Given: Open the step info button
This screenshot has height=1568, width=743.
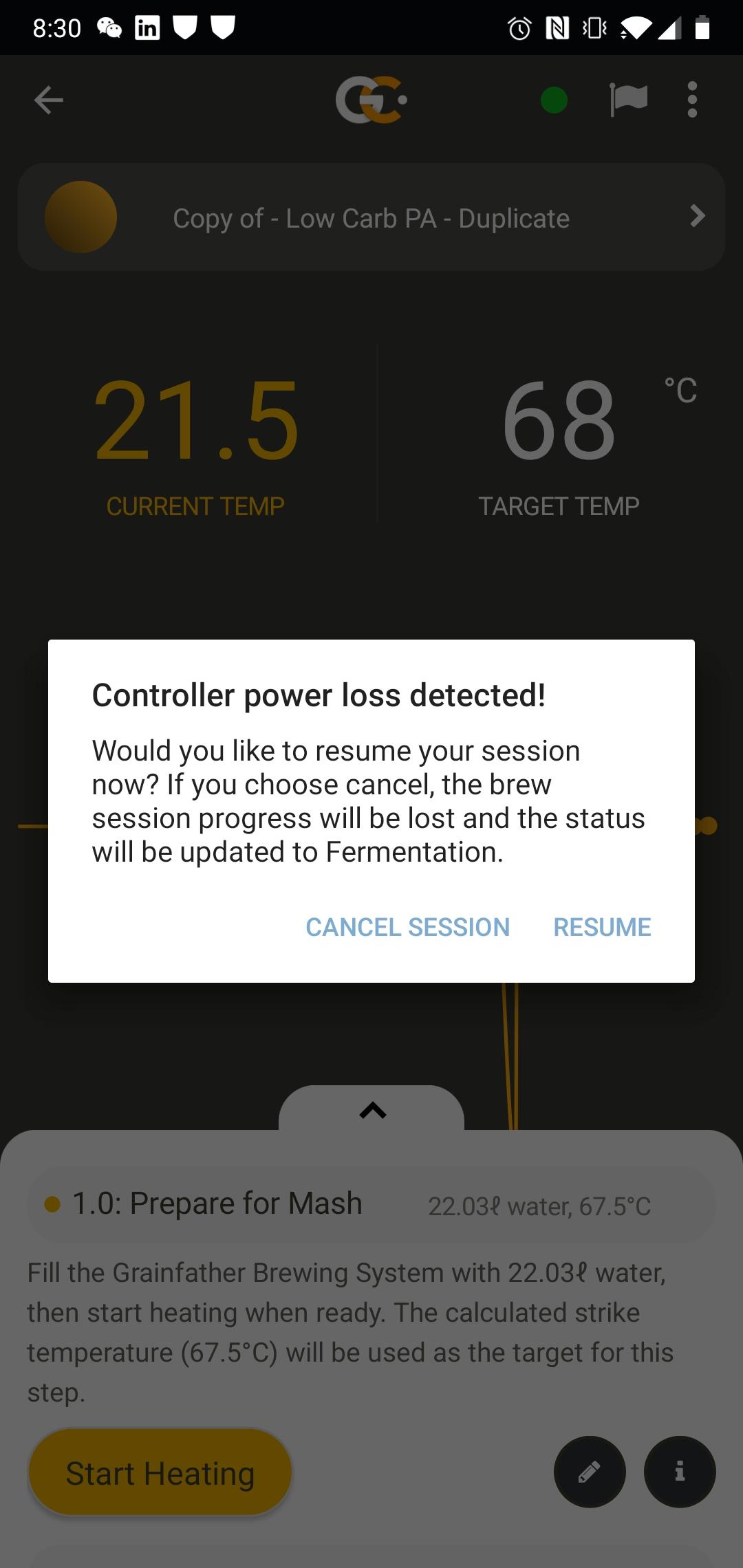Looking at the screenshot, I should click(x=680, y=1472).
